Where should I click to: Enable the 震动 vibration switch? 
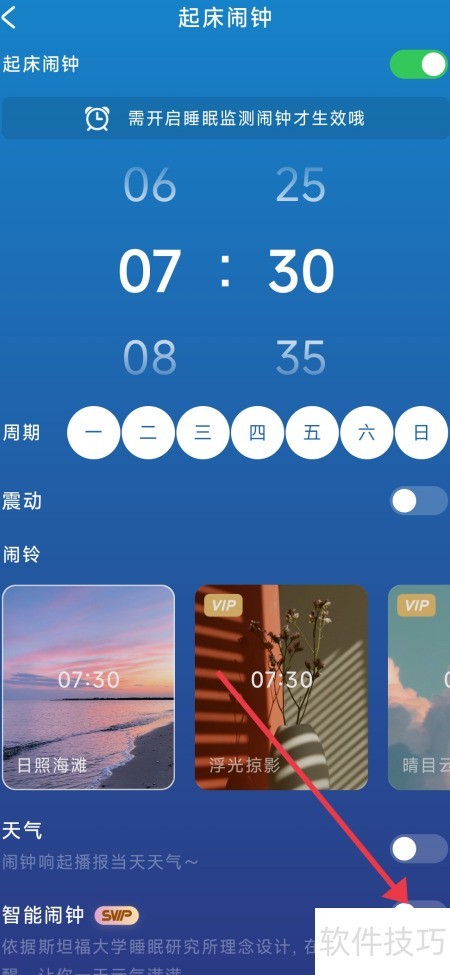(x=418, y=501)
